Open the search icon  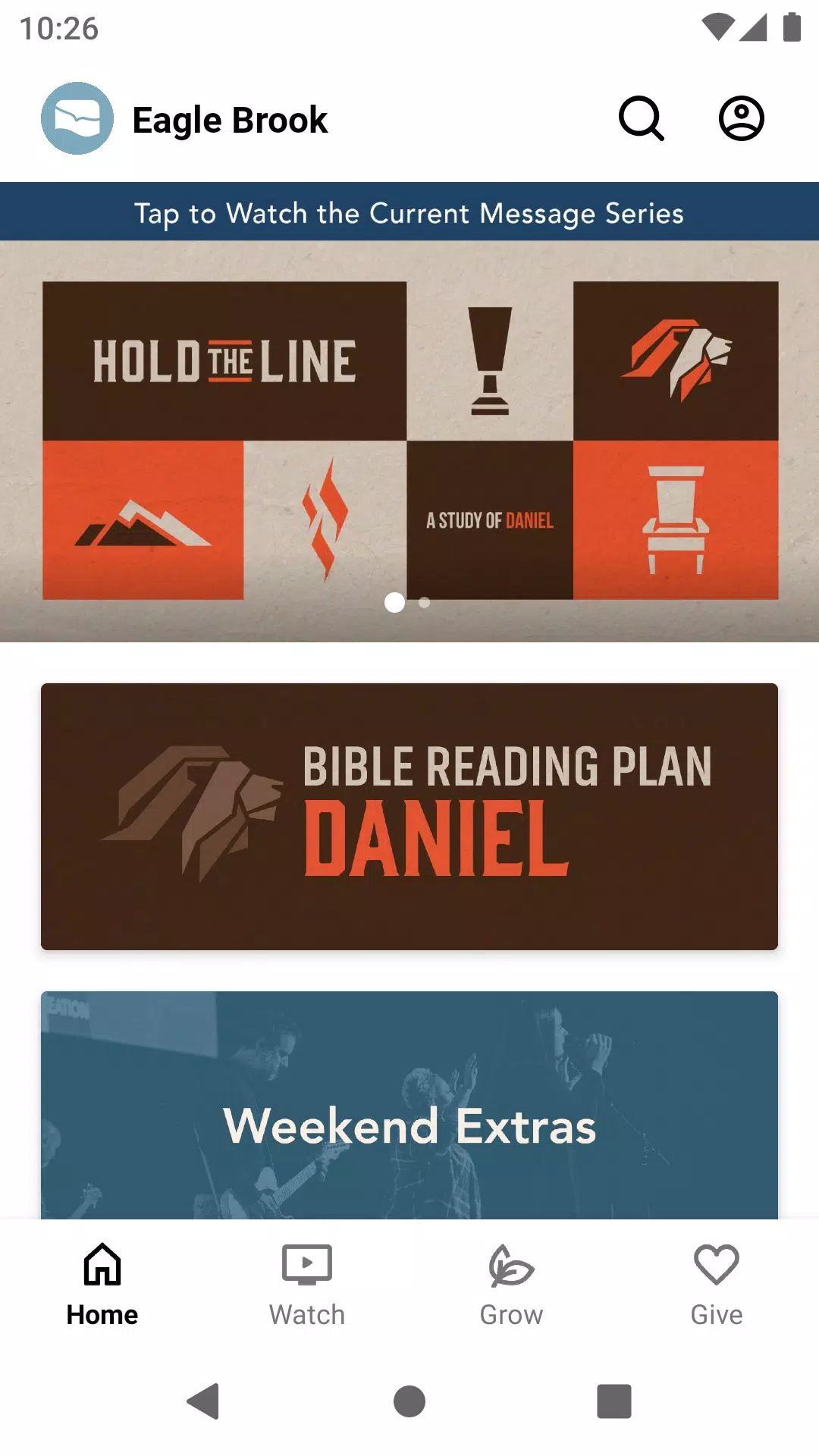642,118
